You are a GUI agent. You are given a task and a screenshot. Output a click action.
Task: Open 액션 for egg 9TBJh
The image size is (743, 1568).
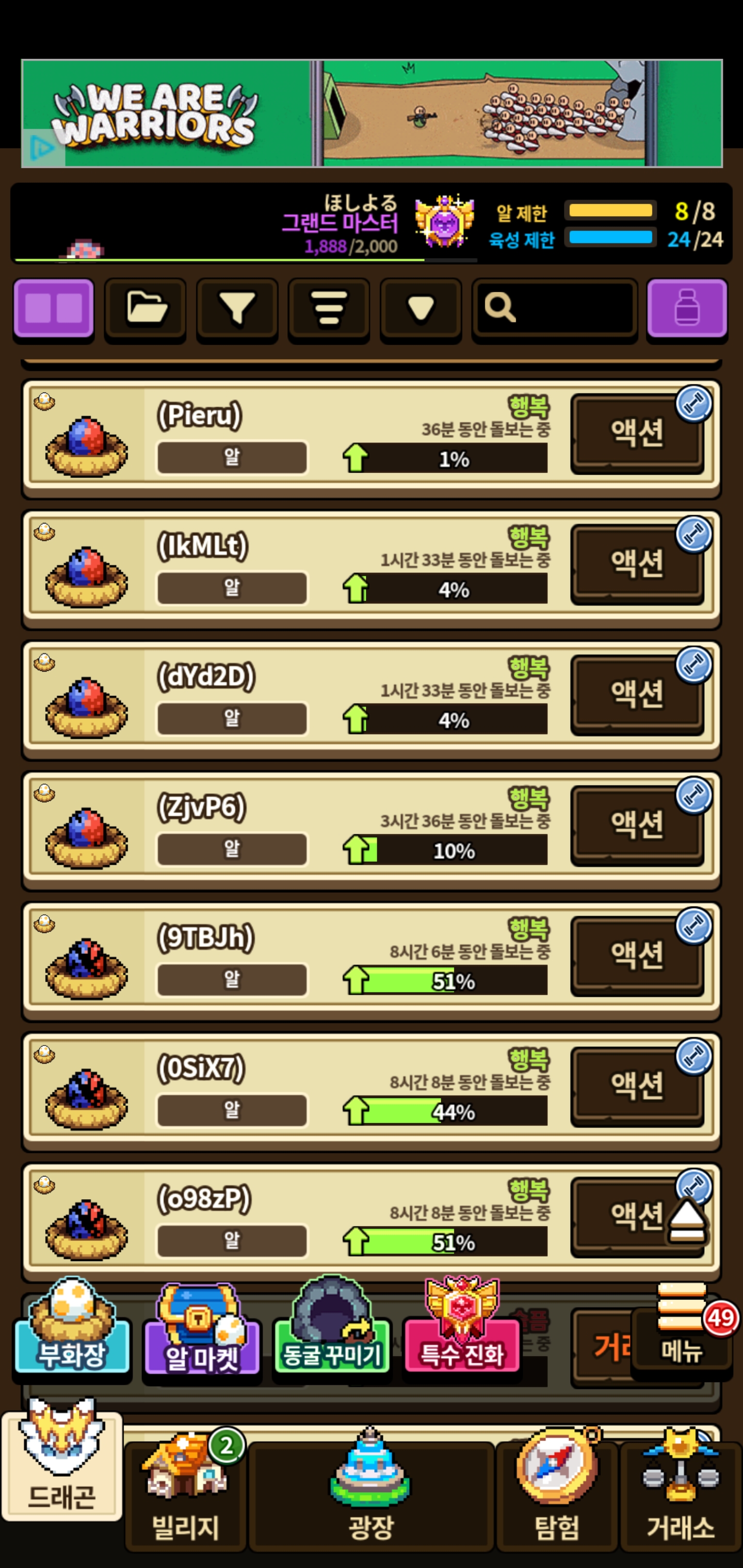[x=636, y=955]
